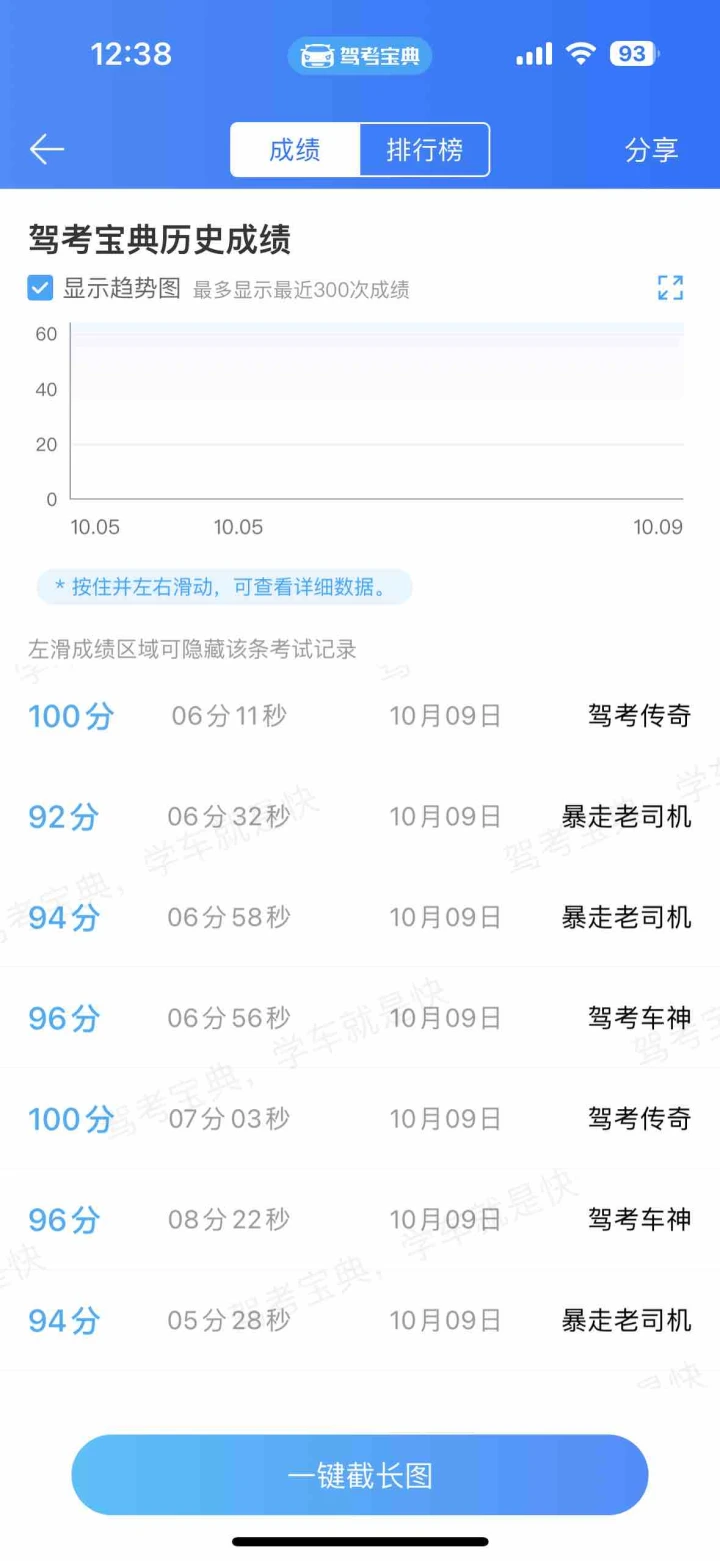
Task: Tap the 一键截长图 button
Action: pos(360,1475)
